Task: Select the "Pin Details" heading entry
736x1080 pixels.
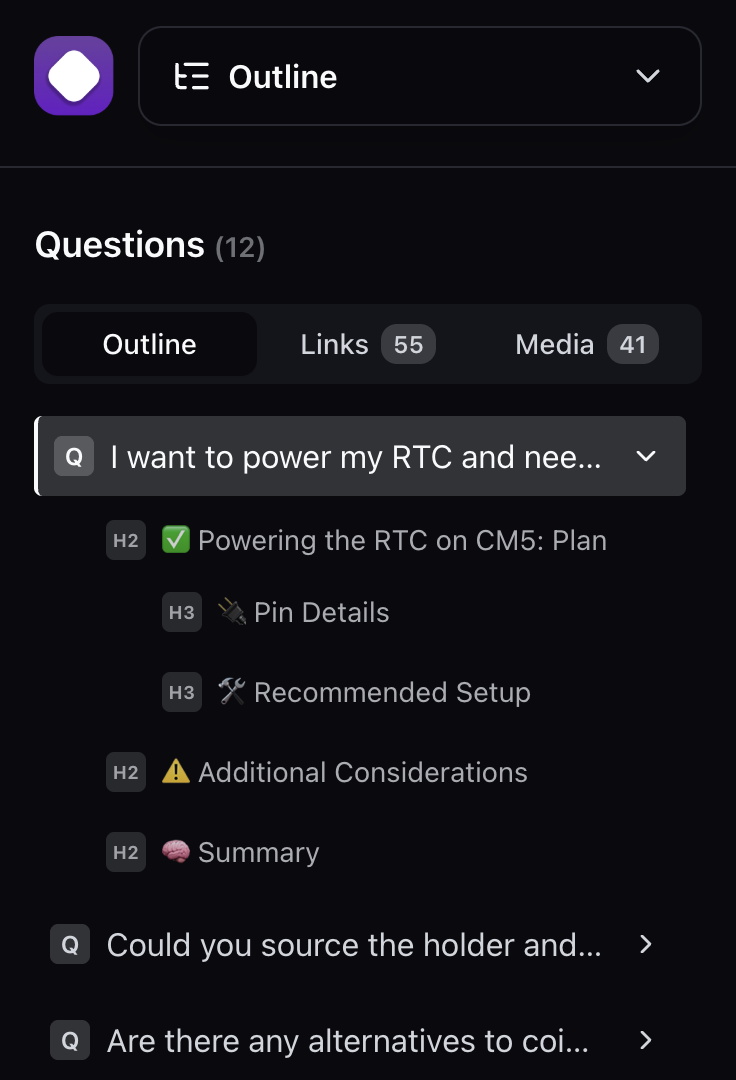Action: [x=320, y=612]
